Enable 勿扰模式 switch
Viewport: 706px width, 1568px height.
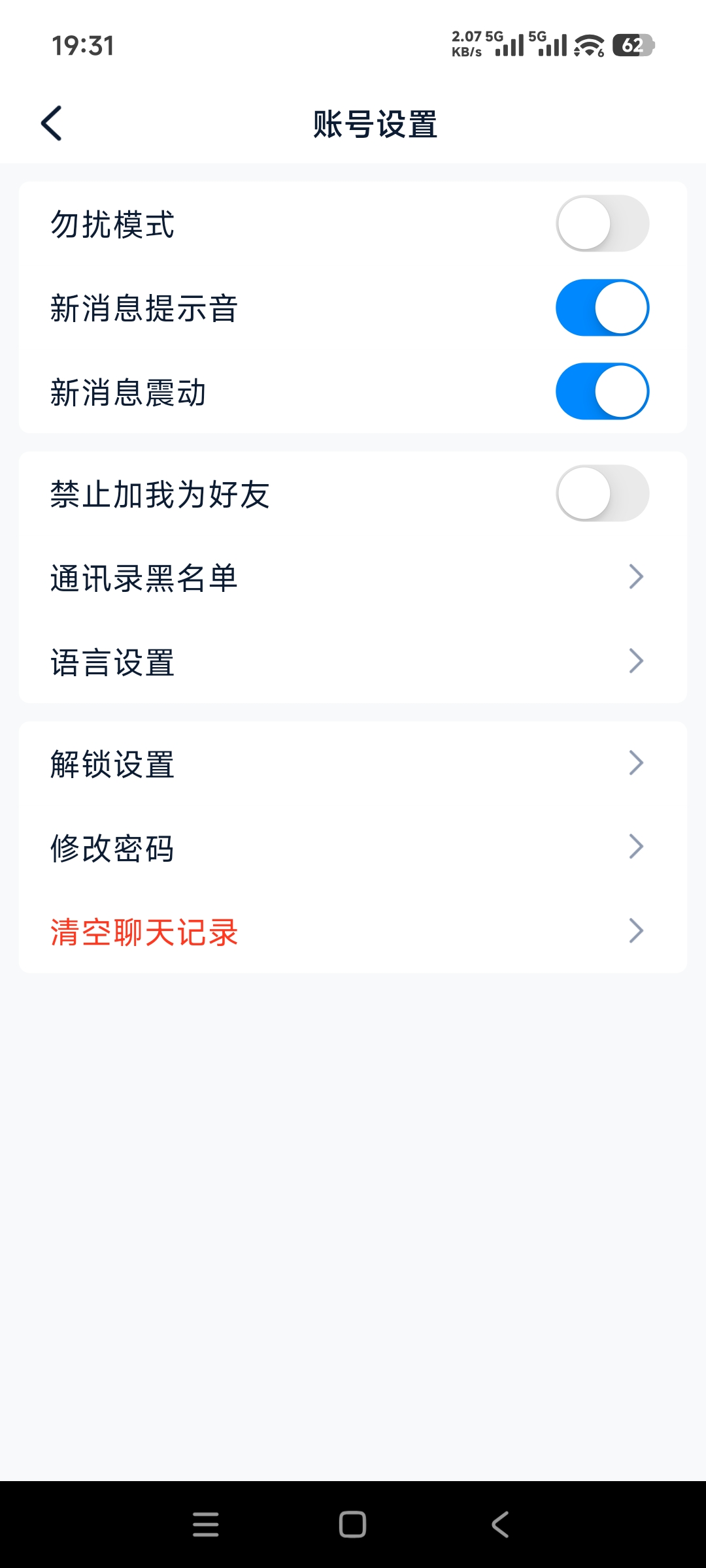(x=602, y=223)
